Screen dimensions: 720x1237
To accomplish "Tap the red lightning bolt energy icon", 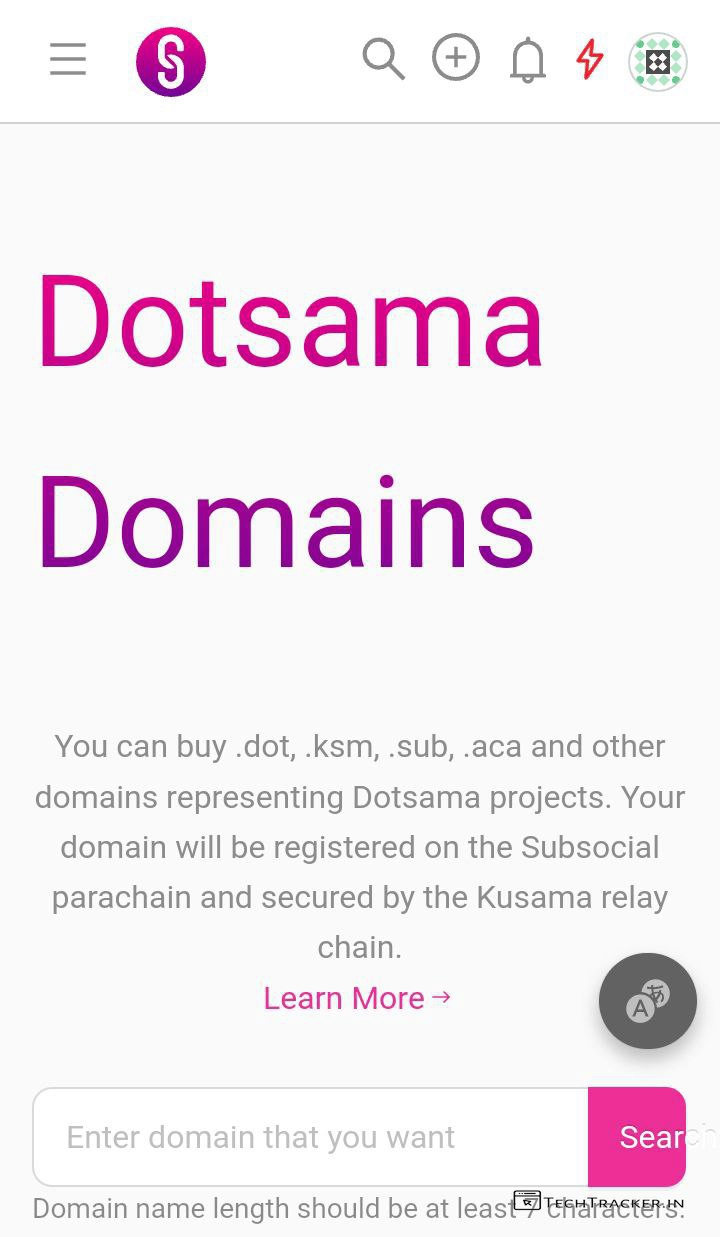I will coord(590,60).
